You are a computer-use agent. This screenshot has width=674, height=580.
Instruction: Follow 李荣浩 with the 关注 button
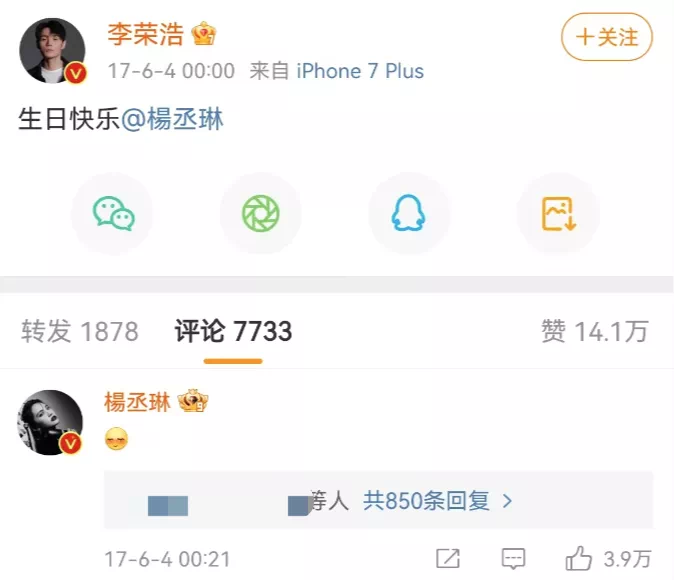pos(607,38)
